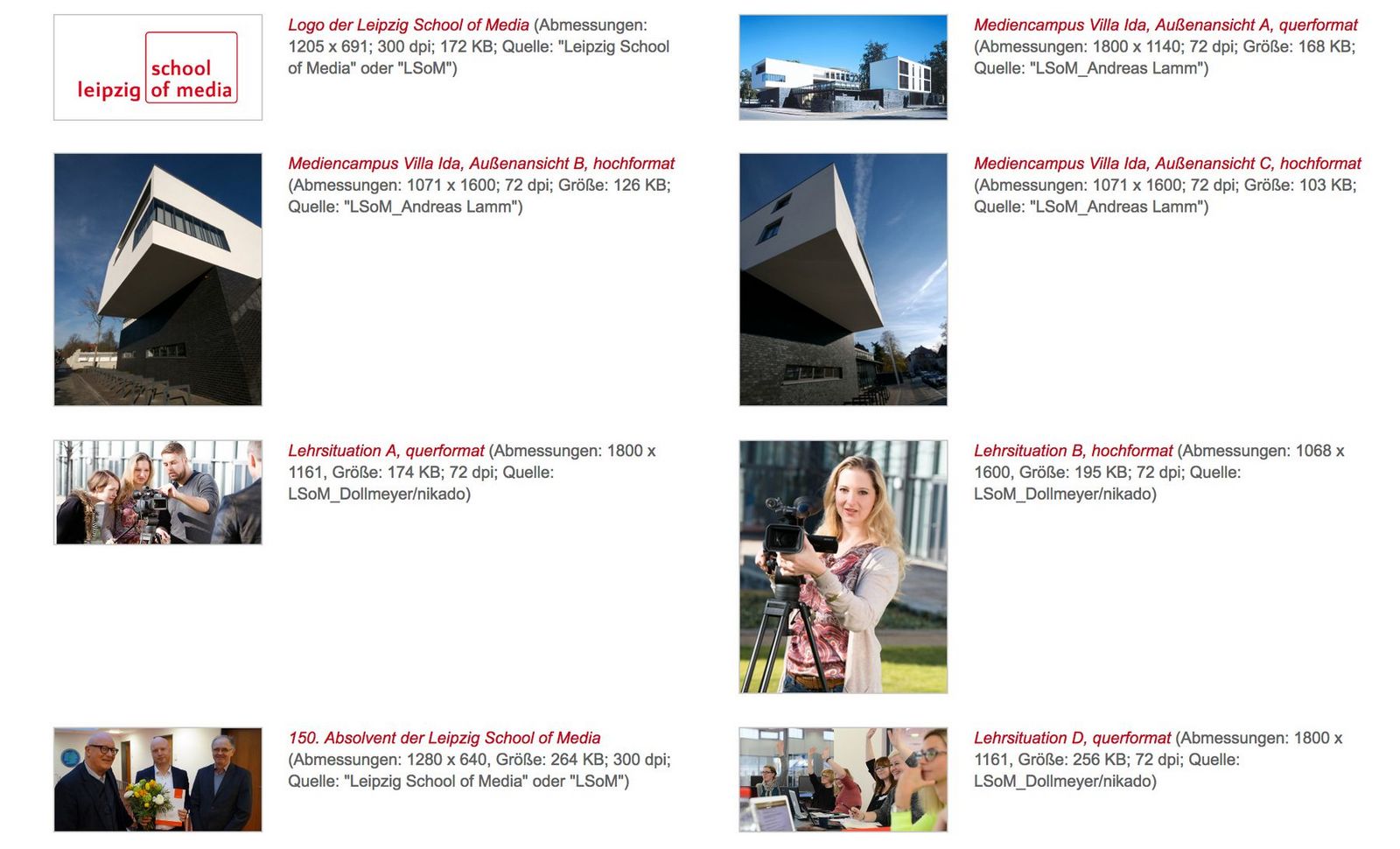Image resolution: width=1400 pixels, height=849 pixels.
Task: Open the Außenansicht B, hochformat link
Action: (481, 164)
